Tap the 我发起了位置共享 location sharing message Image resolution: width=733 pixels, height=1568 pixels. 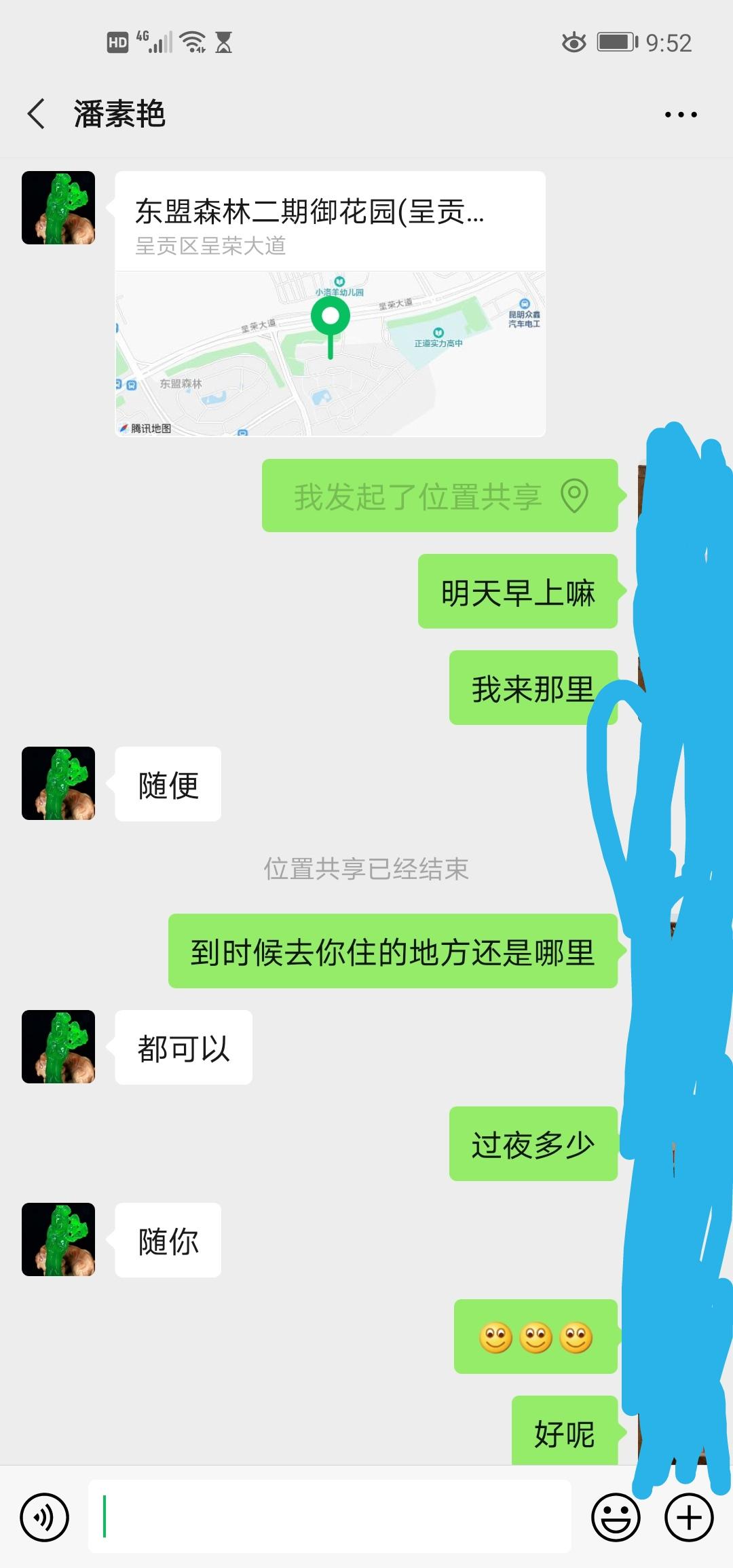pos(439,496)
